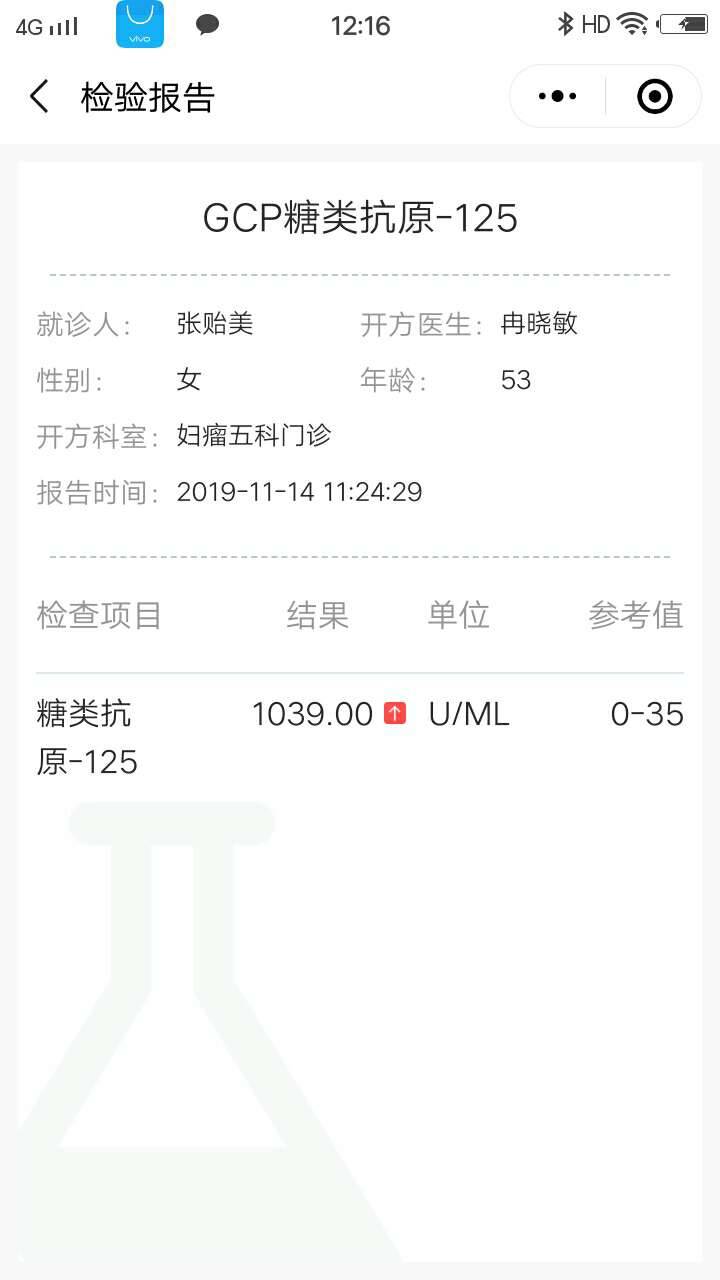Open the mini-program more options menu (•••)

pos(556,95)
